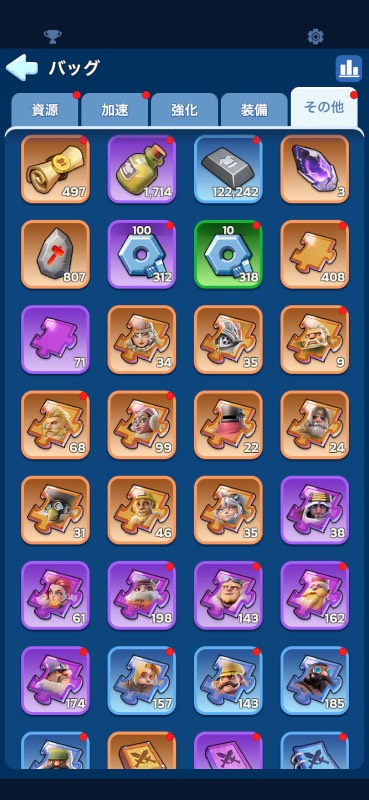Tap the trophy icon at the top
The height and width of the screenshot is (800, 369).
pyautogui.click(x=53, y=36)
